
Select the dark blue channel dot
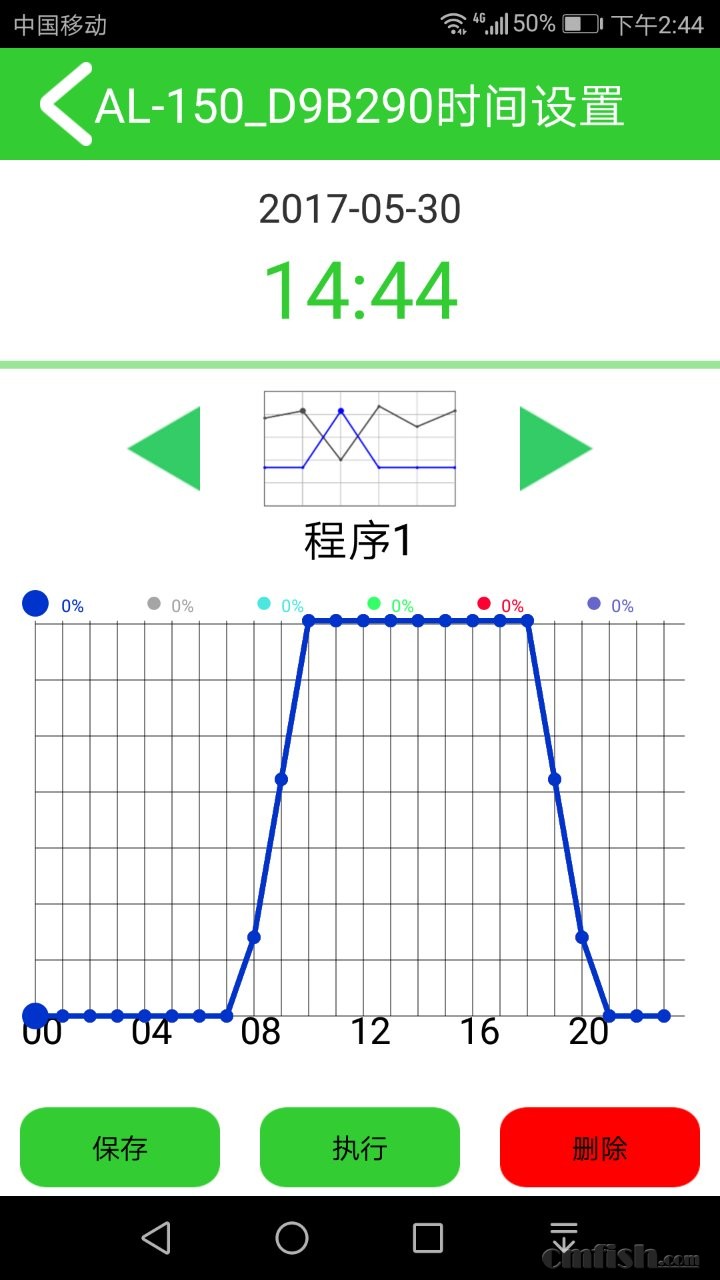click(x=36, y=604)
